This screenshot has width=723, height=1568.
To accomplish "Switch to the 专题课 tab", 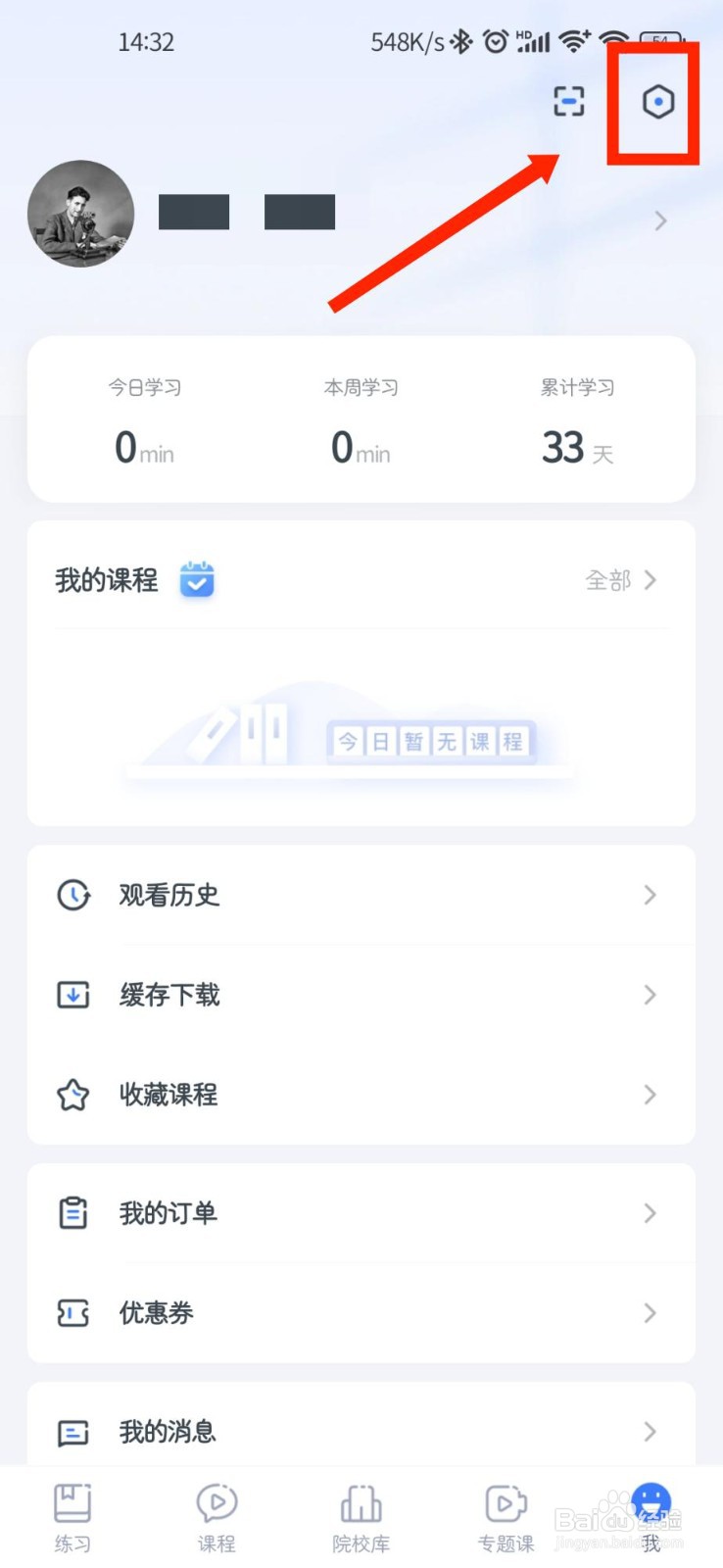I will coord(506,1517).
